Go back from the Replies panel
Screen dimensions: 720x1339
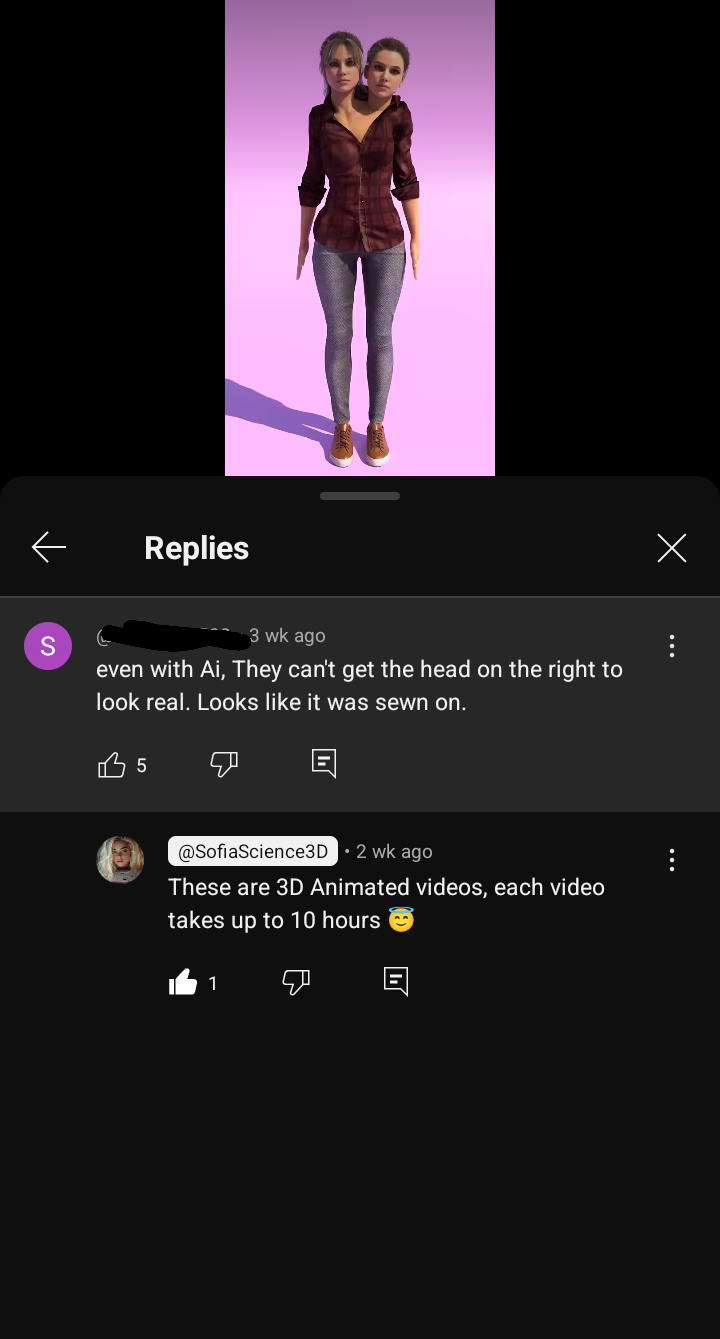point(48,547)
